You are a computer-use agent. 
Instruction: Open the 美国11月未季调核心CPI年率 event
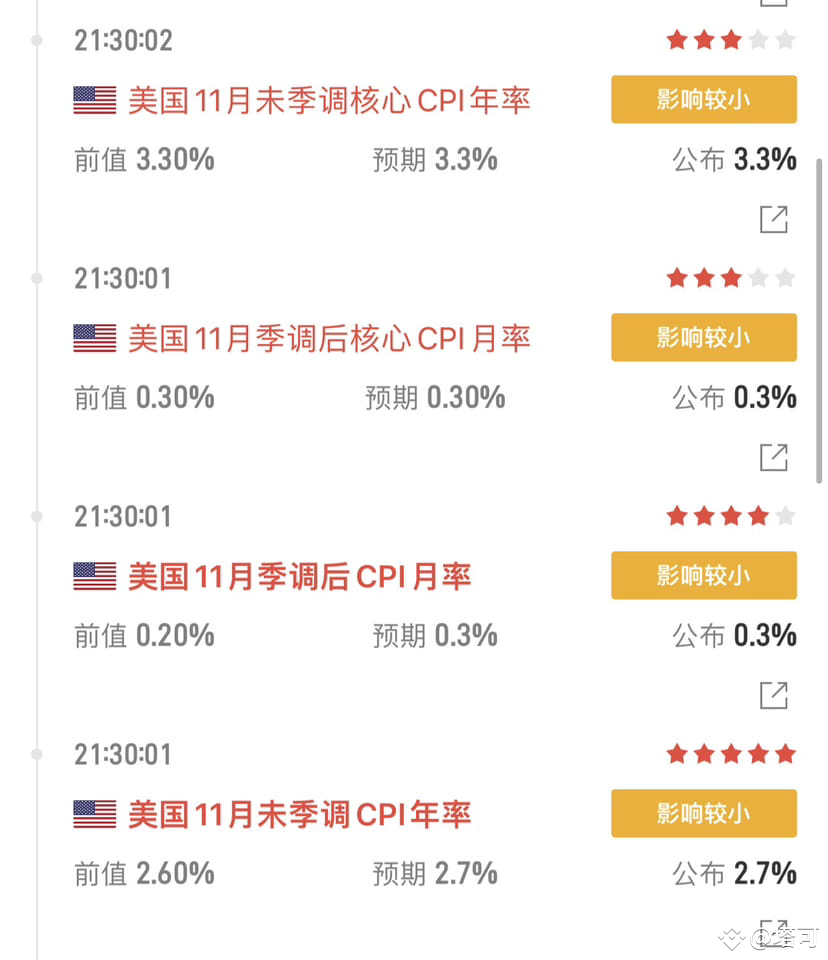pyautogui.click(x=328, y=99)
